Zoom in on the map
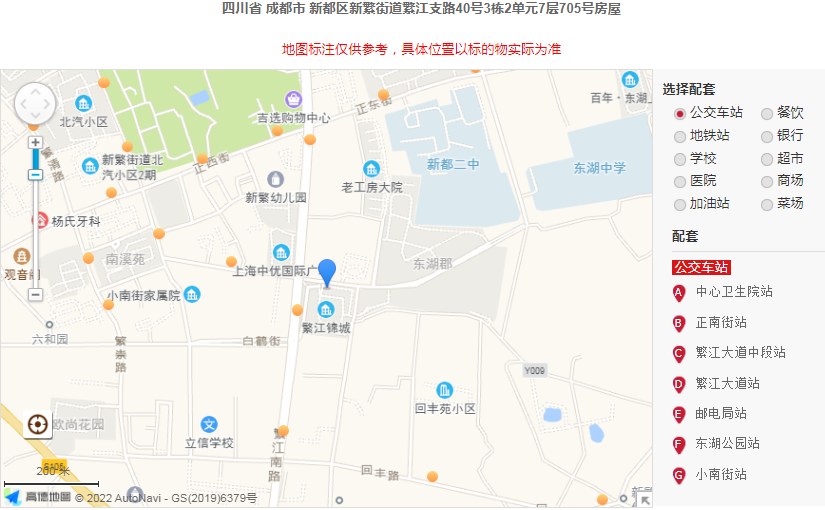 click(x=35, y=143)
